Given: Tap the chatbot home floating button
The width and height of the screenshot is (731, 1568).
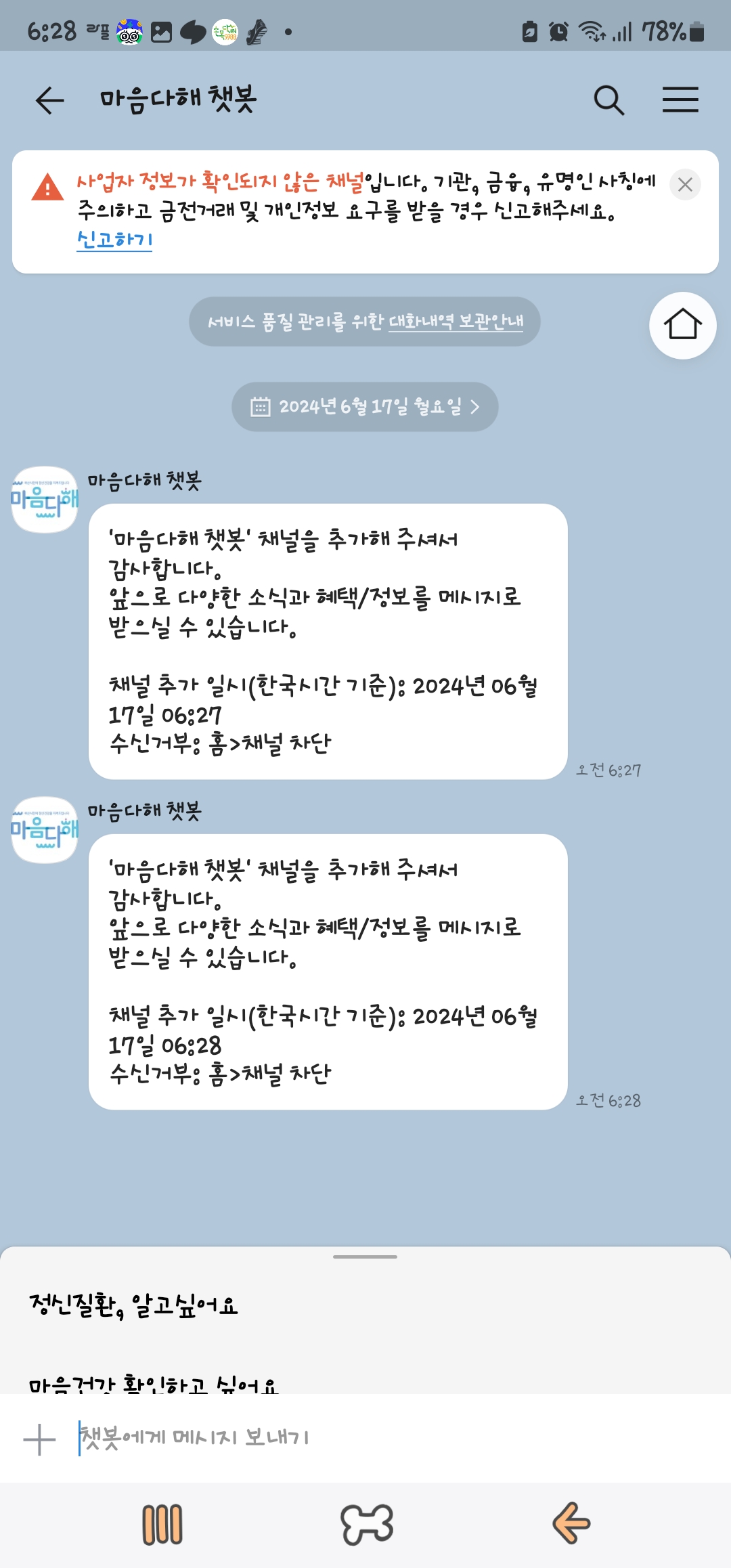Looking at the screenshot, I should (682, 326).
